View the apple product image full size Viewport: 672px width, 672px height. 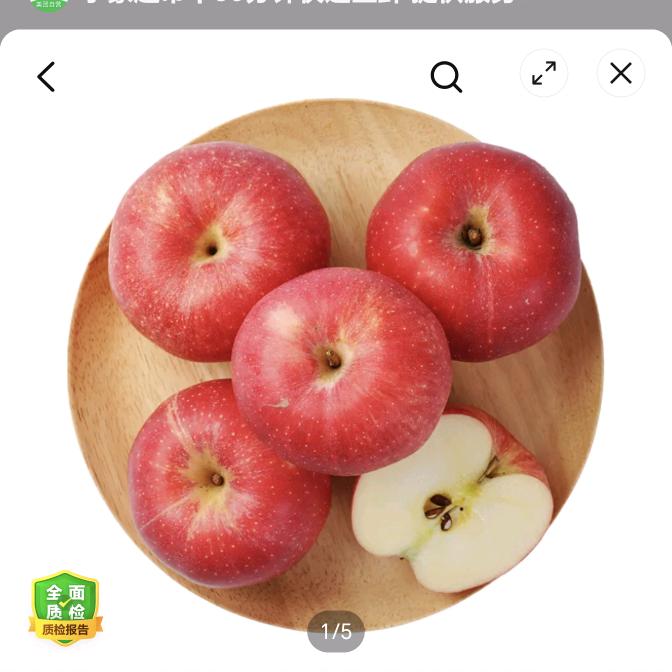pyautogui.click(x=336, y=360)
